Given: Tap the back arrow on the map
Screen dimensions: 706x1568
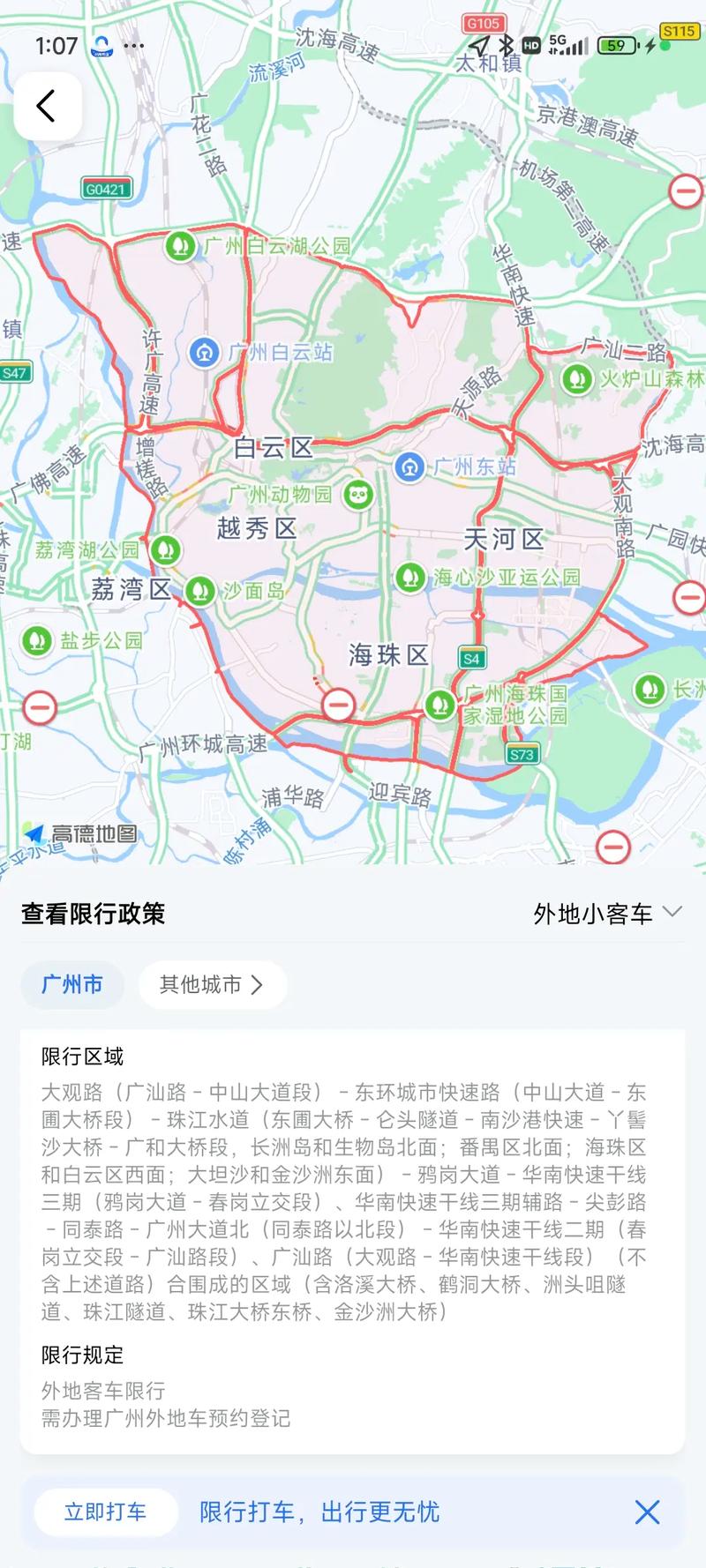Looking at the screenshot, I should (x=48, y=104).
